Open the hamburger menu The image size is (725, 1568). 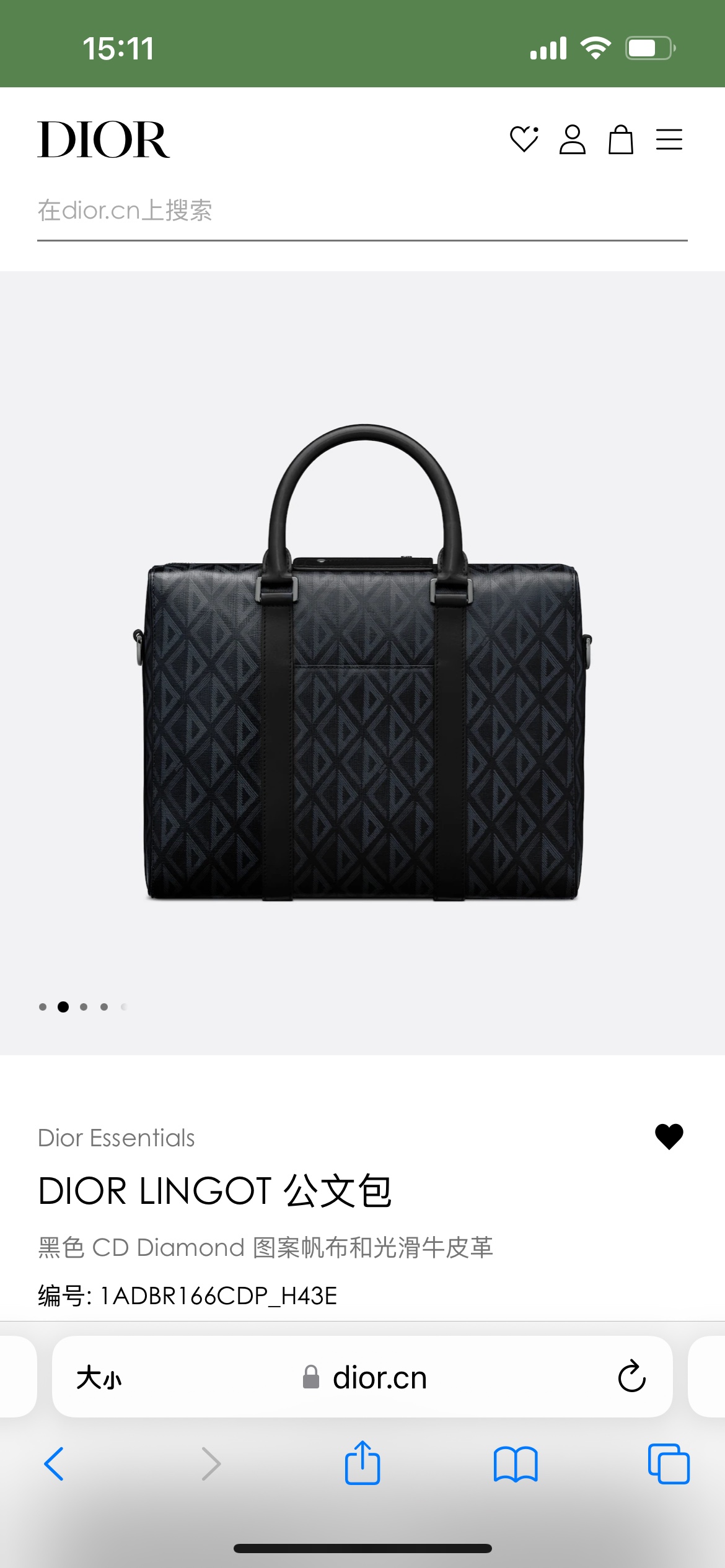pyautogui.click(x=669, y=139)
